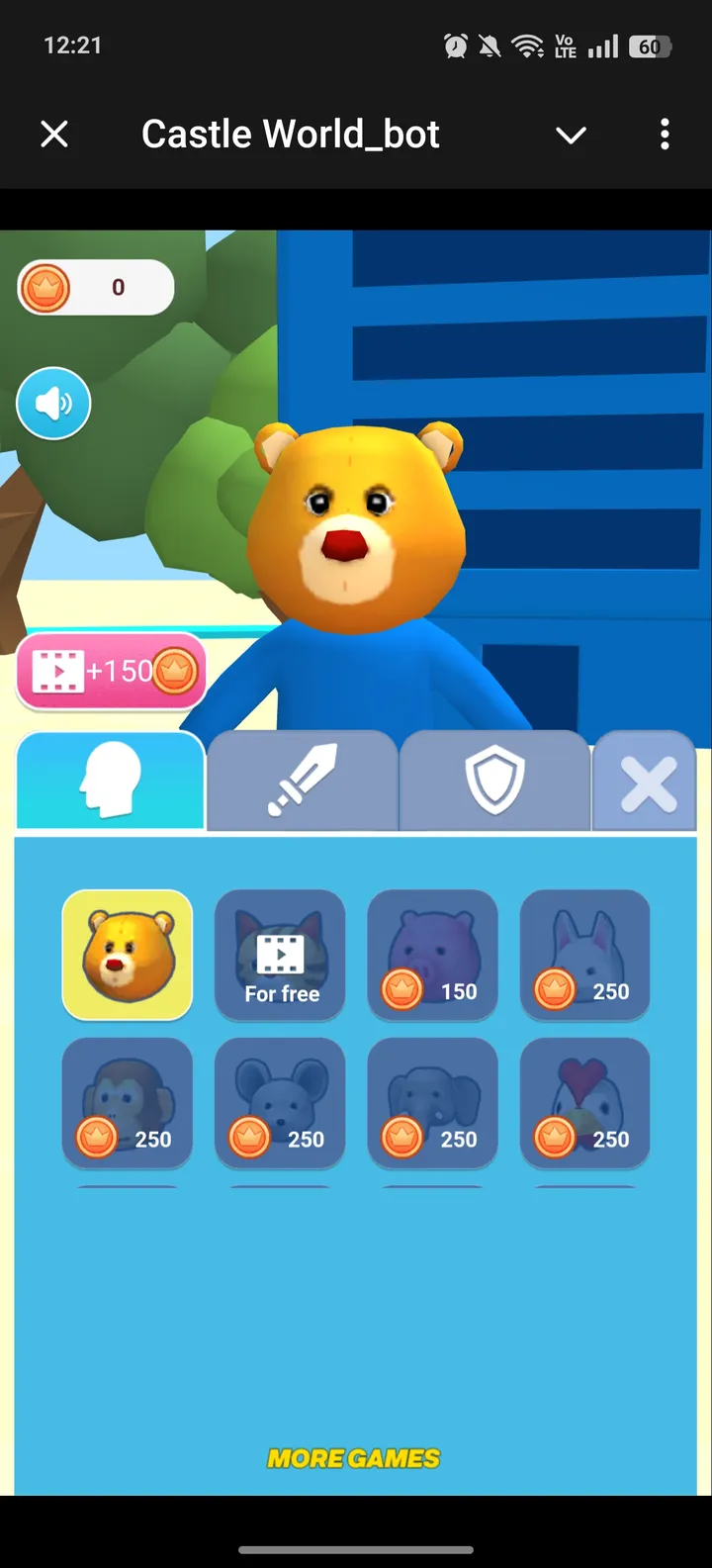Viewport: 712px width, 1568px height.
Task: Buy the pig skin for 150 coins
Action: pos(433,955)
